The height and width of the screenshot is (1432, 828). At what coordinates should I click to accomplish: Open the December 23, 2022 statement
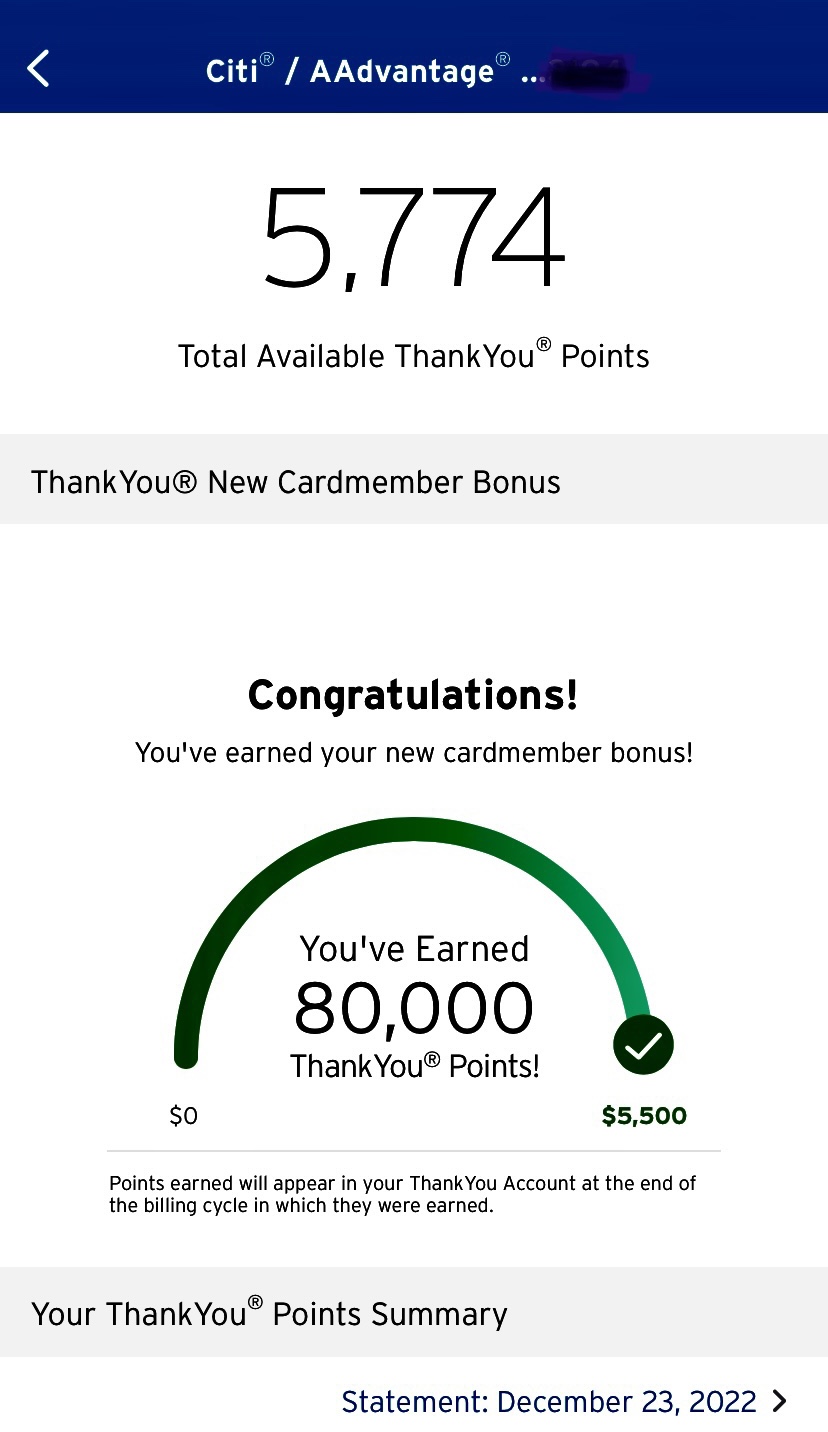[563, 1402]
